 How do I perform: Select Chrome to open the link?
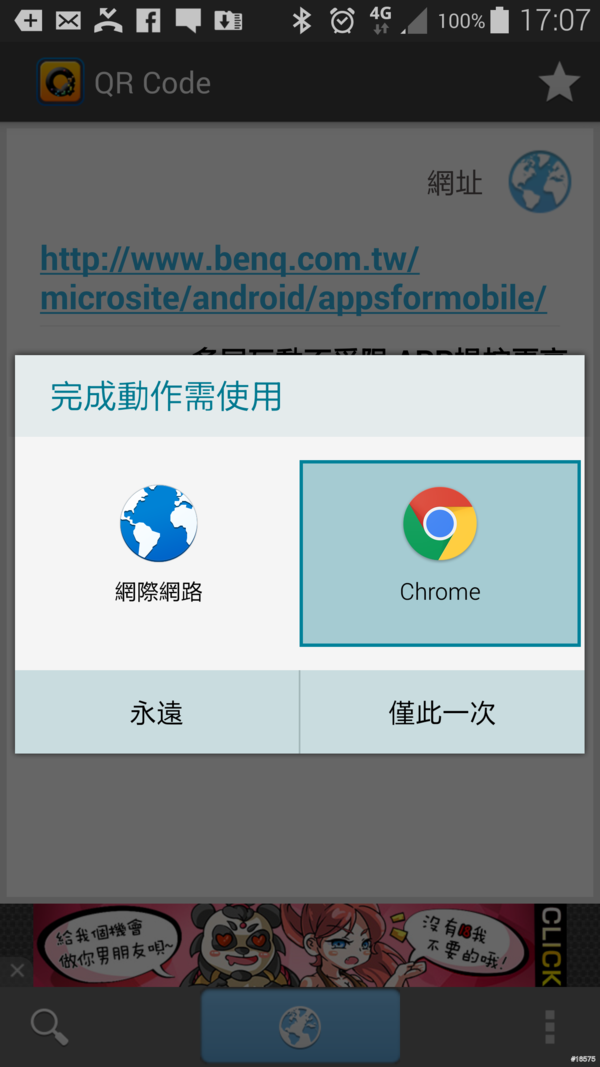[x=440, y=552]
